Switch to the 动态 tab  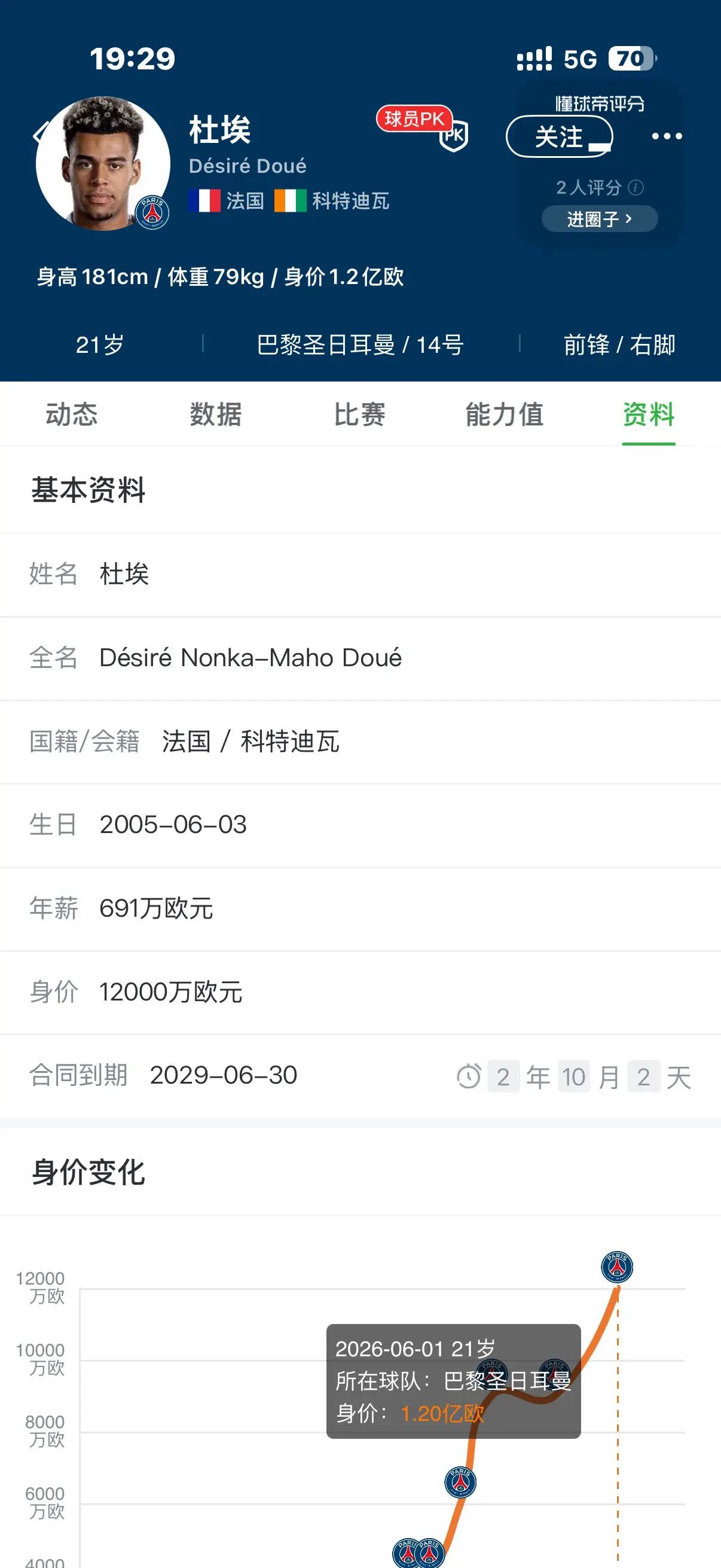coord(72,414)
